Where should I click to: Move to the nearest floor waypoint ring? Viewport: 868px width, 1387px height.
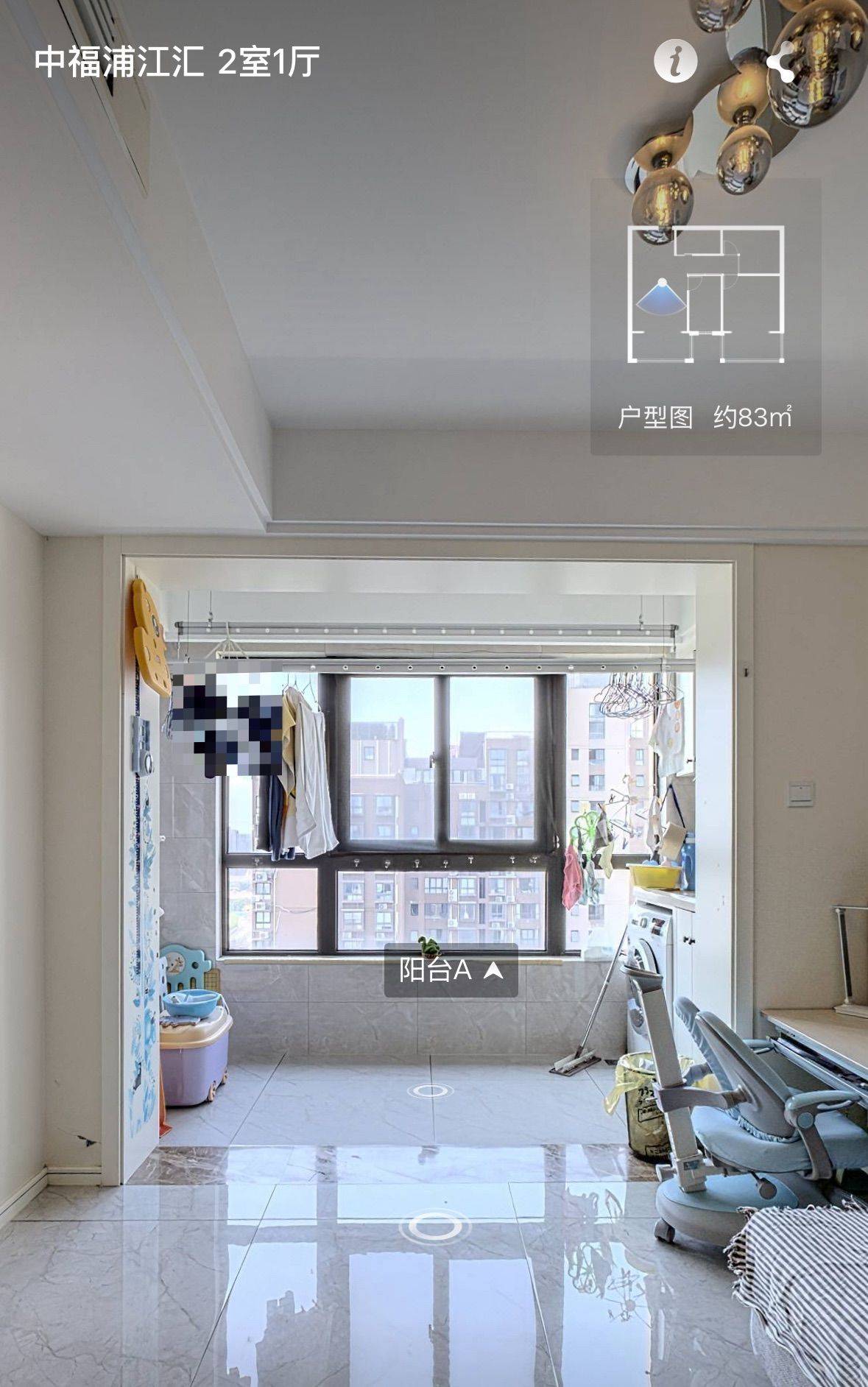click(x=434, y=1227)
